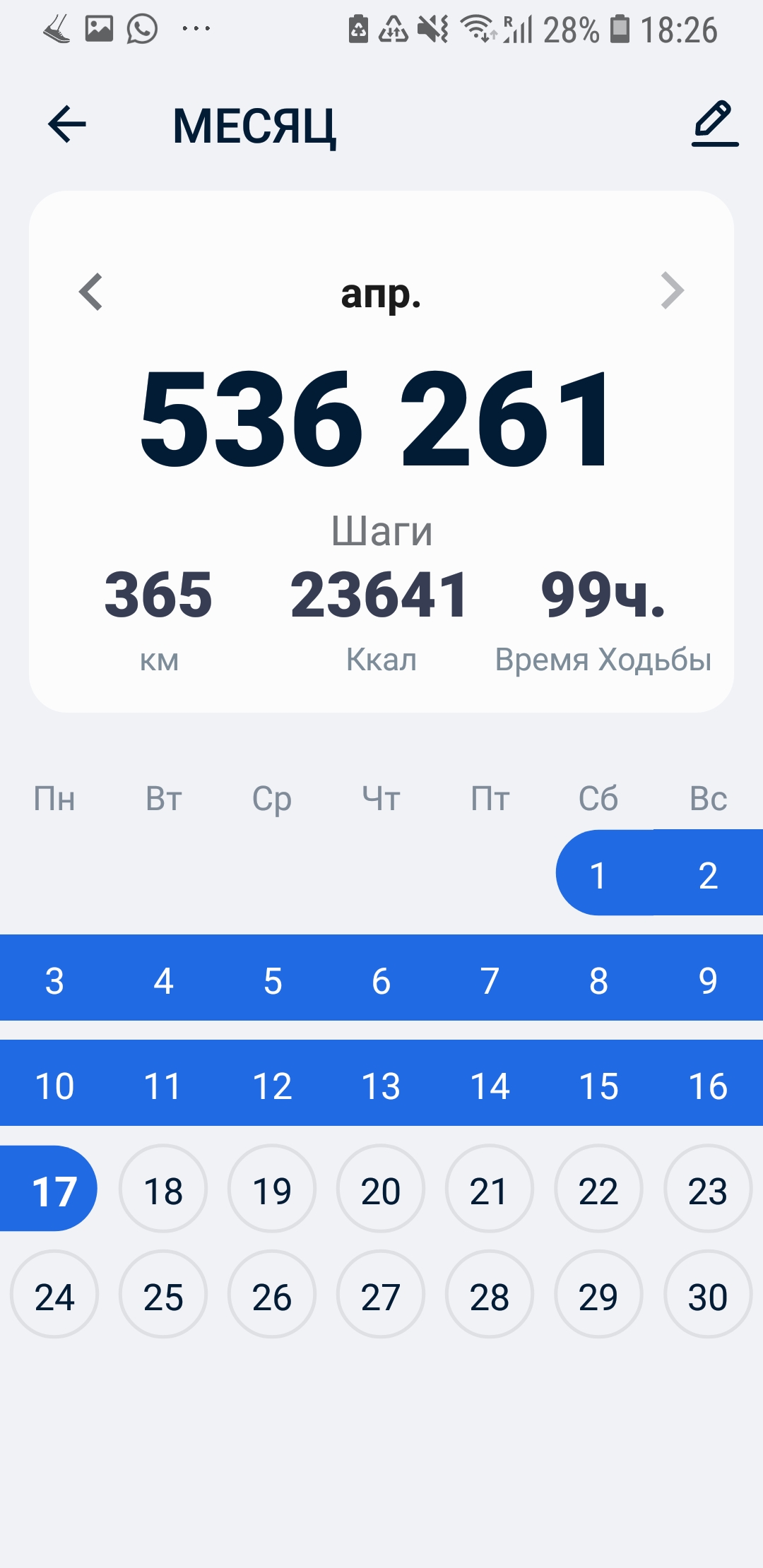This screenshot has height=1568, width=763.
Task: Go back from the Месяц screen
Action: pyautogui.click(x=67, y=124)
